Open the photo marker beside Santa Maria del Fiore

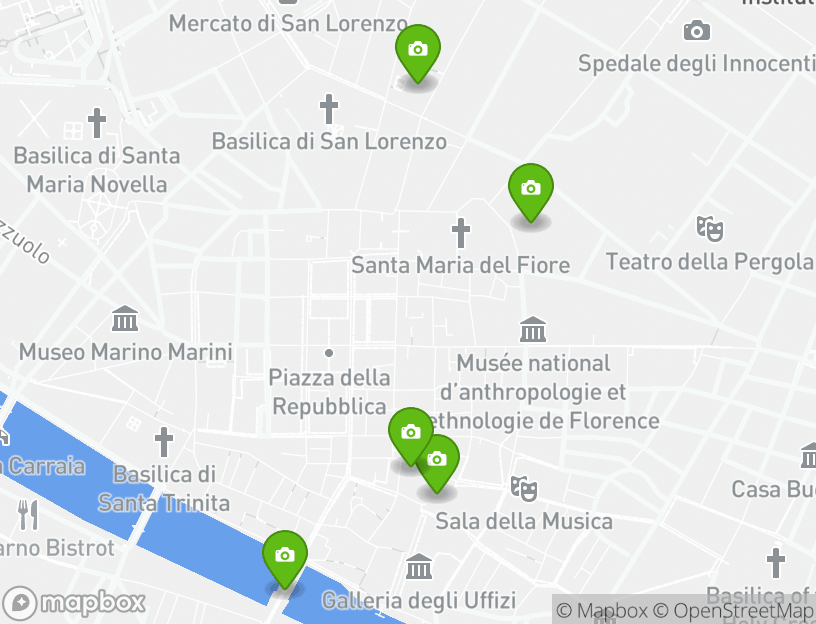[531, 189]
